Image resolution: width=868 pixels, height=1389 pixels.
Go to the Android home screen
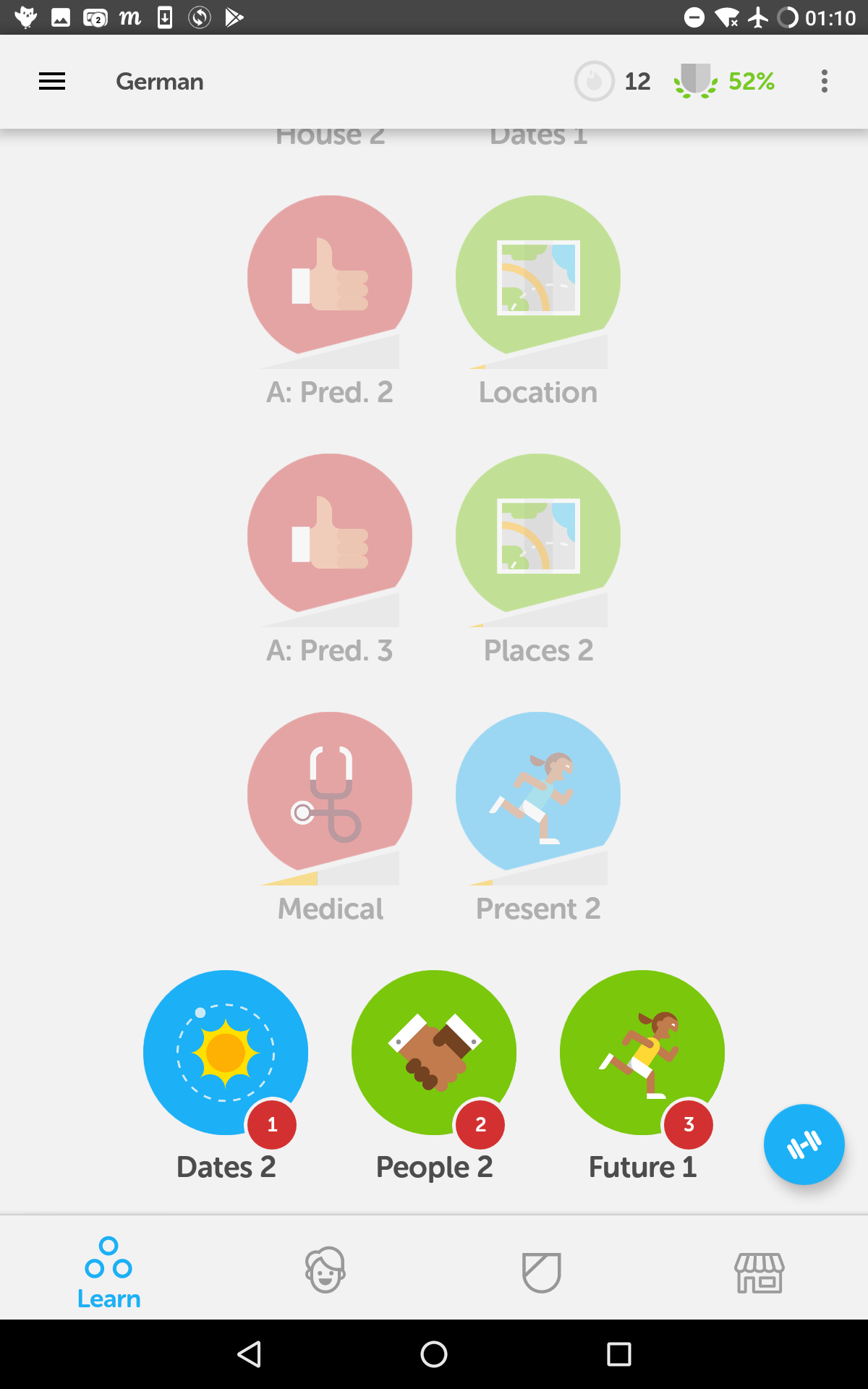pyautogui.click(x=434, y=1354)
